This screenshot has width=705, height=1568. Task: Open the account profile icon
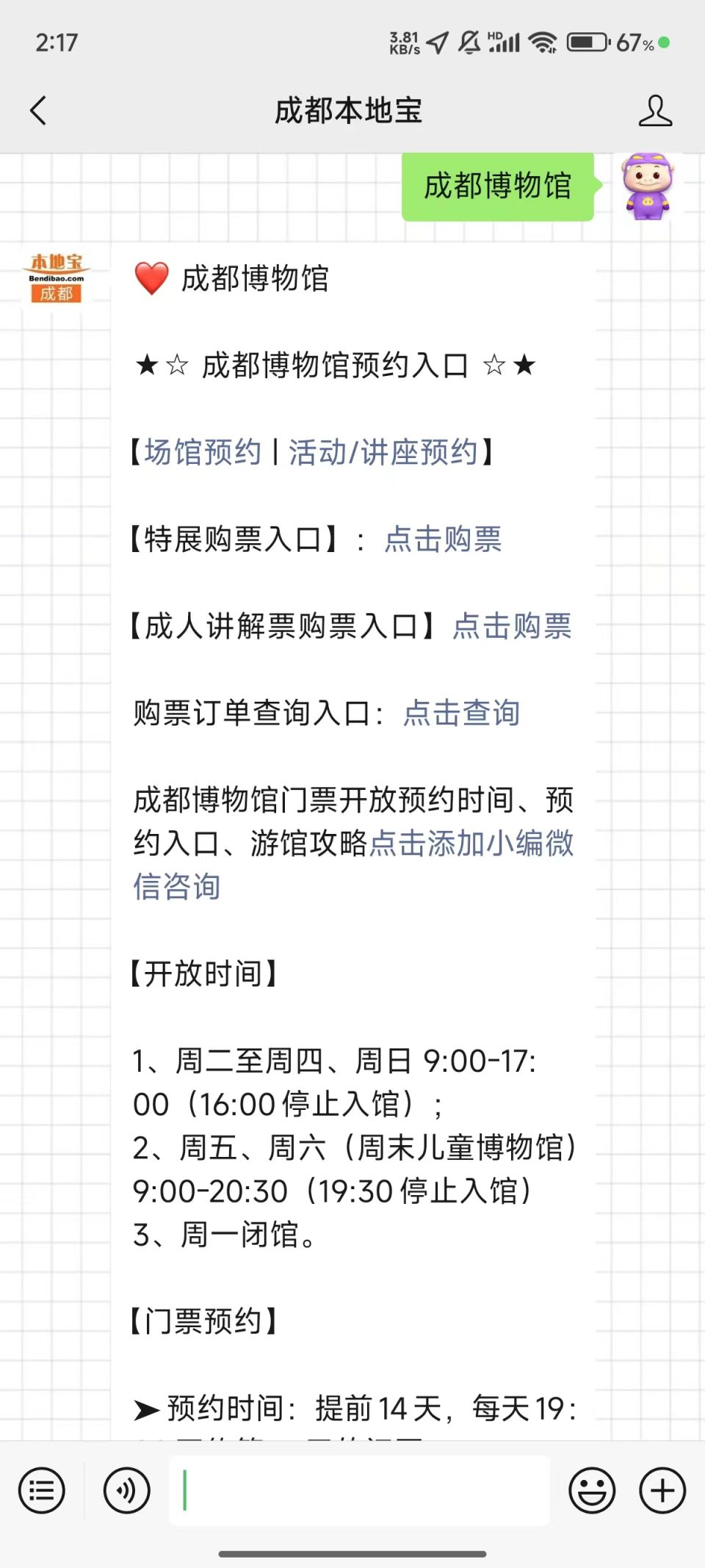pos(655,111)
